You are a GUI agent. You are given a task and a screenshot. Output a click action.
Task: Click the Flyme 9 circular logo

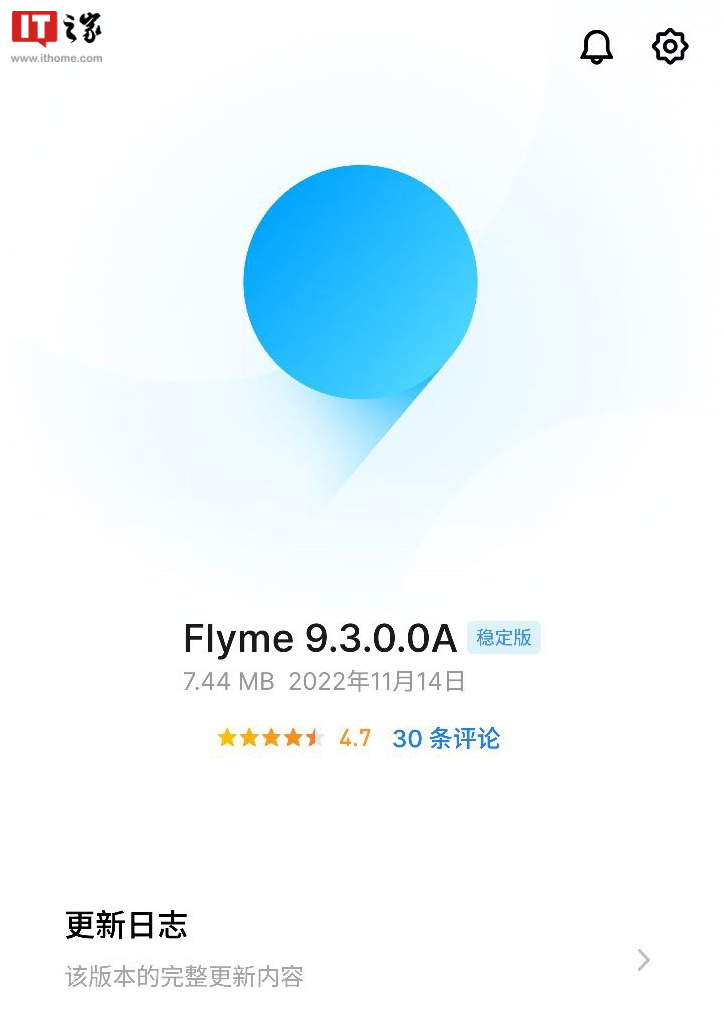[362, 283]
